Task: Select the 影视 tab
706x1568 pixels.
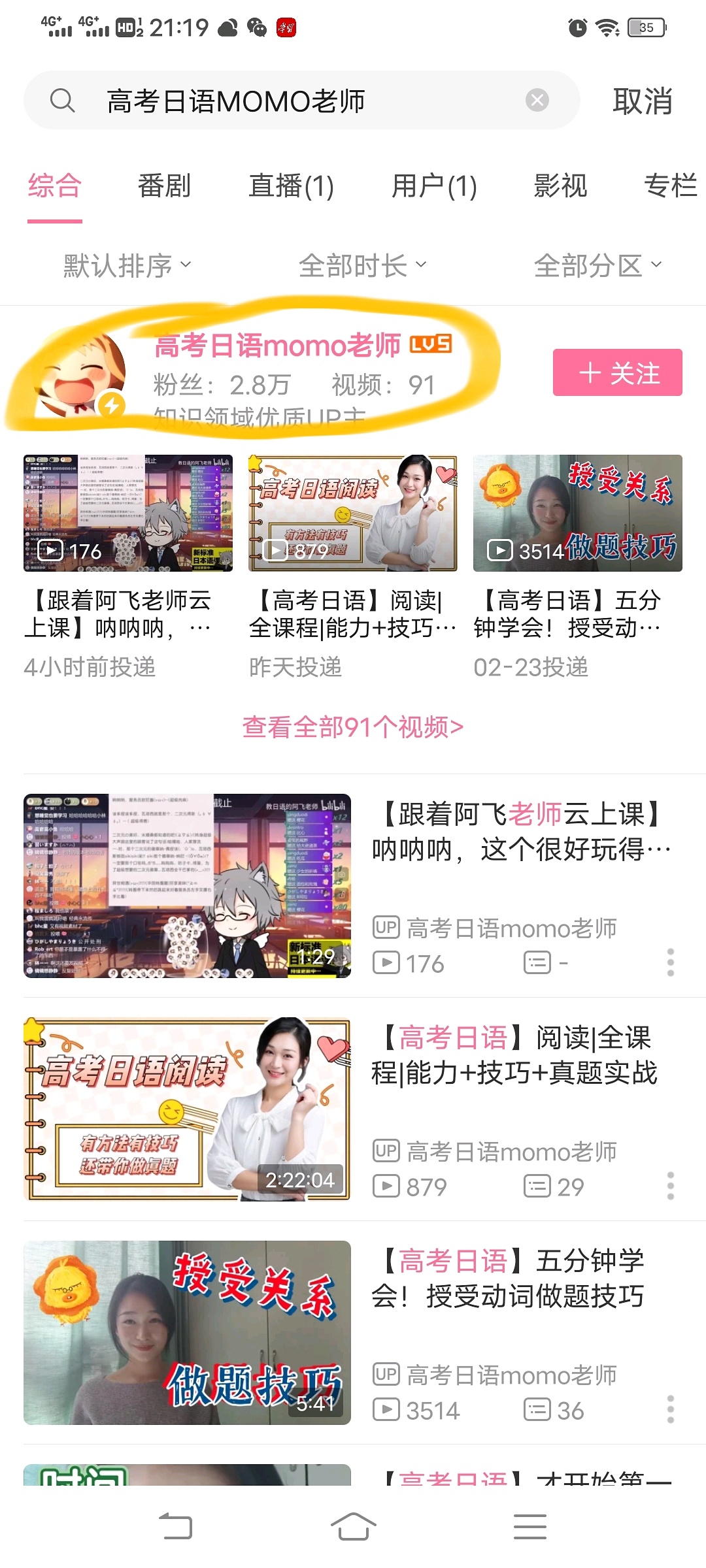Action: 560,186
